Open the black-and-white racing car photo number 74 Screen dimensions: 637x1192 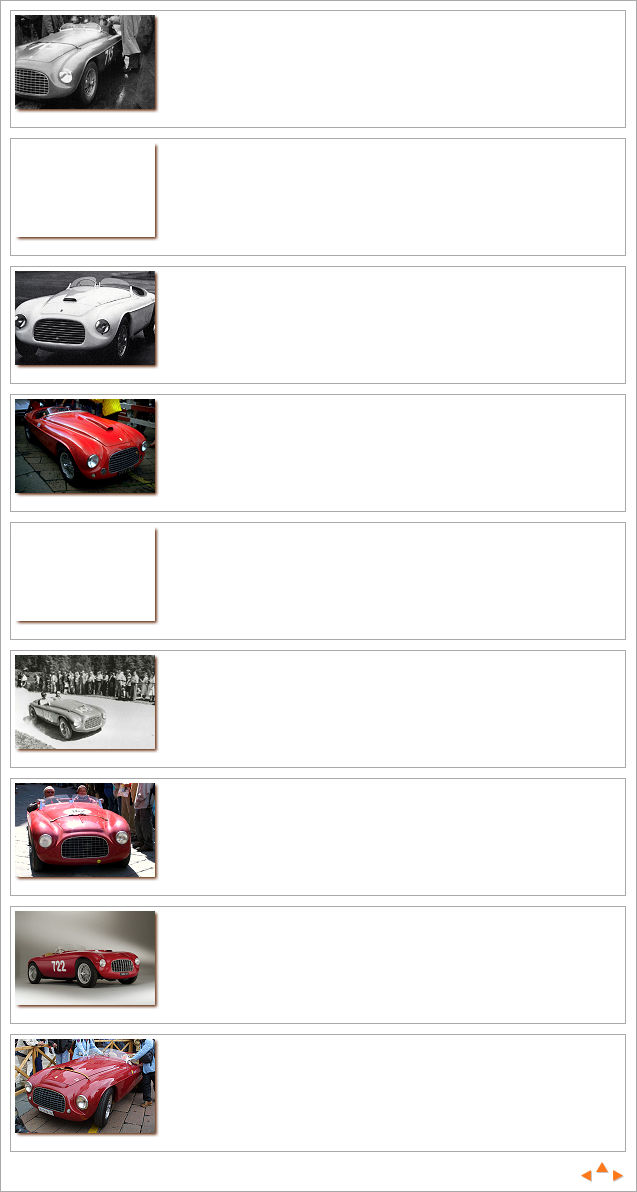[x=85, y=62]
